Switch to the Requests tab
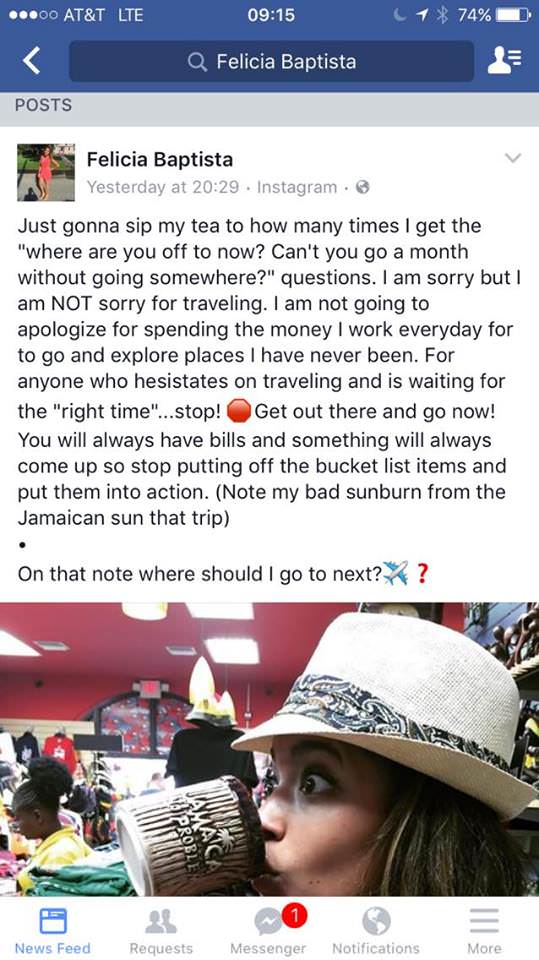539x960 pixels. 161,930
